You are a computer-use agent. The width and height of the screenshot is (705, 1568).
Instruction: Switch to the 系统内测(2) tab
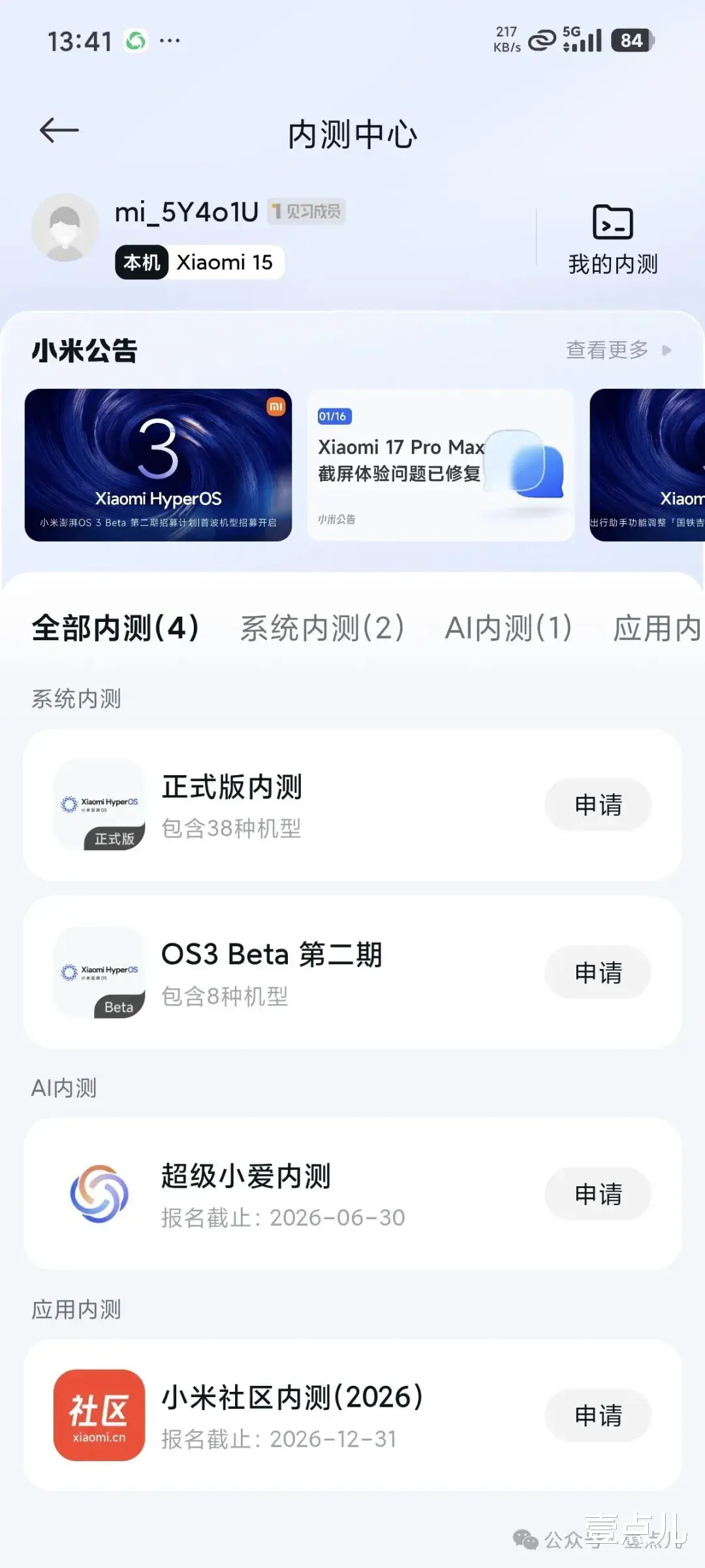[x=322, y=628]
